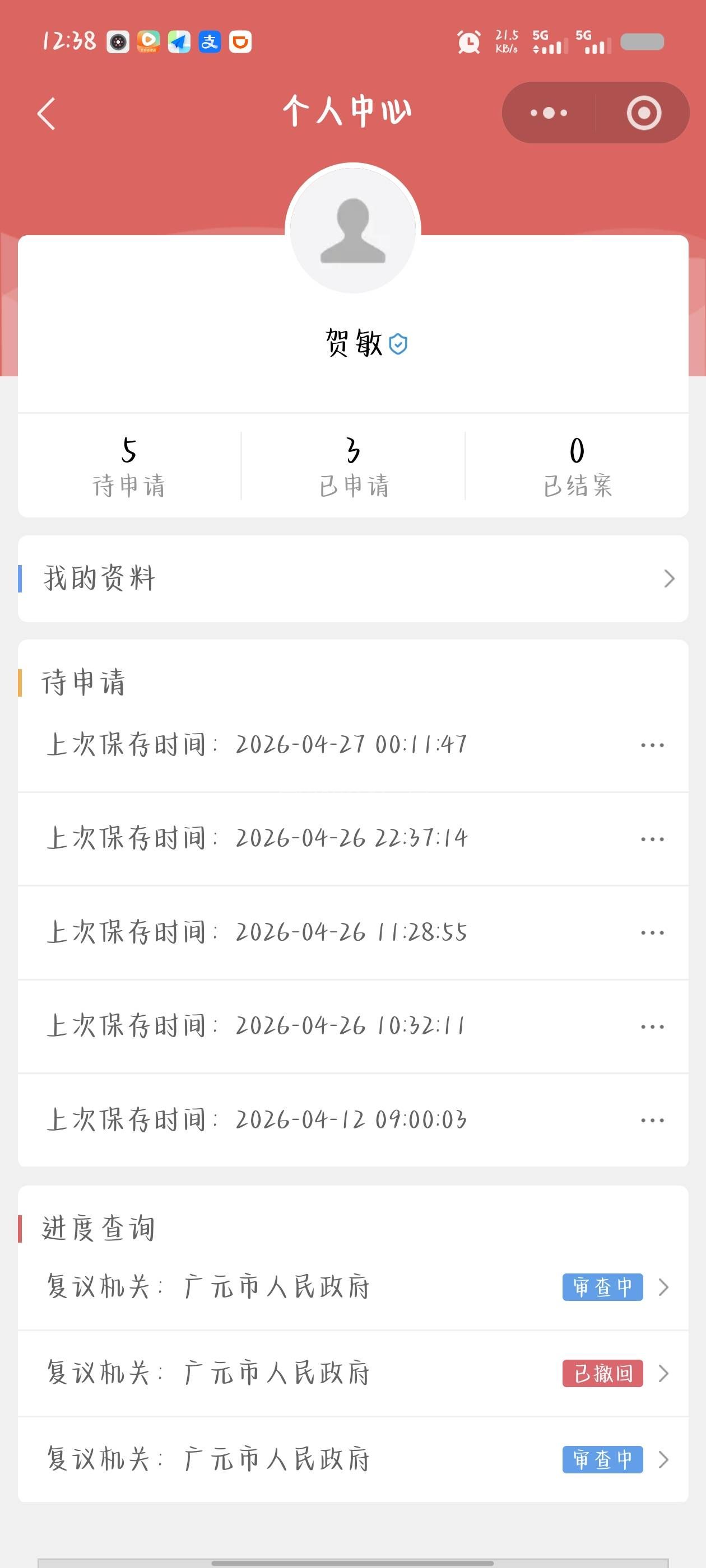Image resolution: width=706 pixels, height=1568 pixels.
Task: Open more options for draft saved 00:11:47
Action: point(652,745)
